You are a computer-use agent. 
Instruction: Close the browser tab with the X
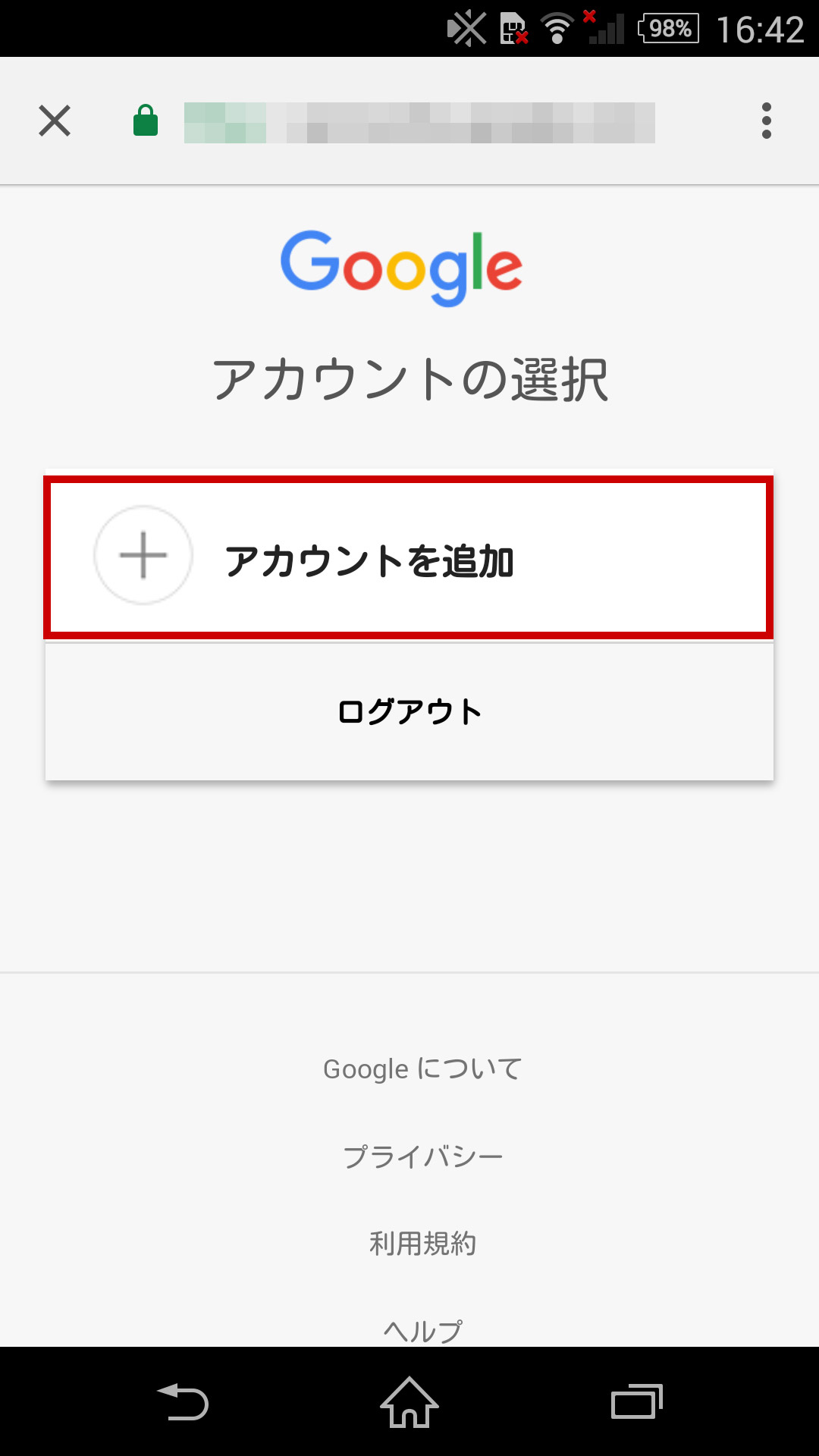(55, 121)
